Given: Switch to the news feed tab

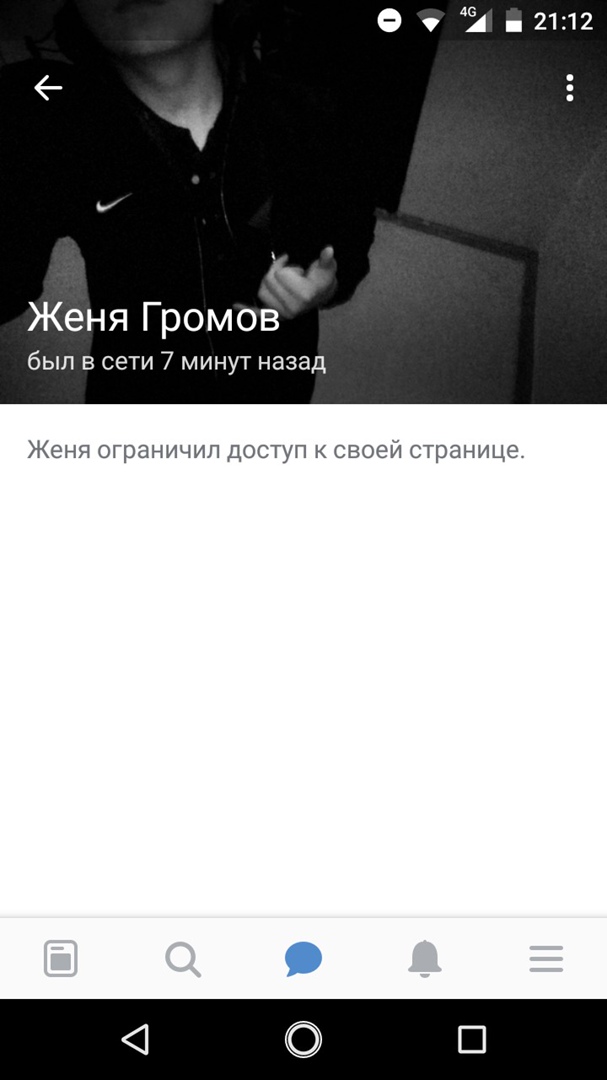Looking at the screenshot, I should pos(61,959).
